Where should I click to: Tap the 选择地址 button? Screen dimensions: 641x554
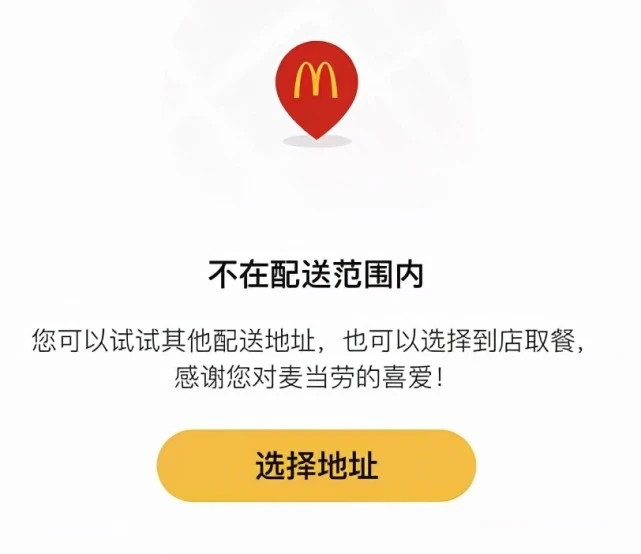pyautogui.click(x=316, y=466)
